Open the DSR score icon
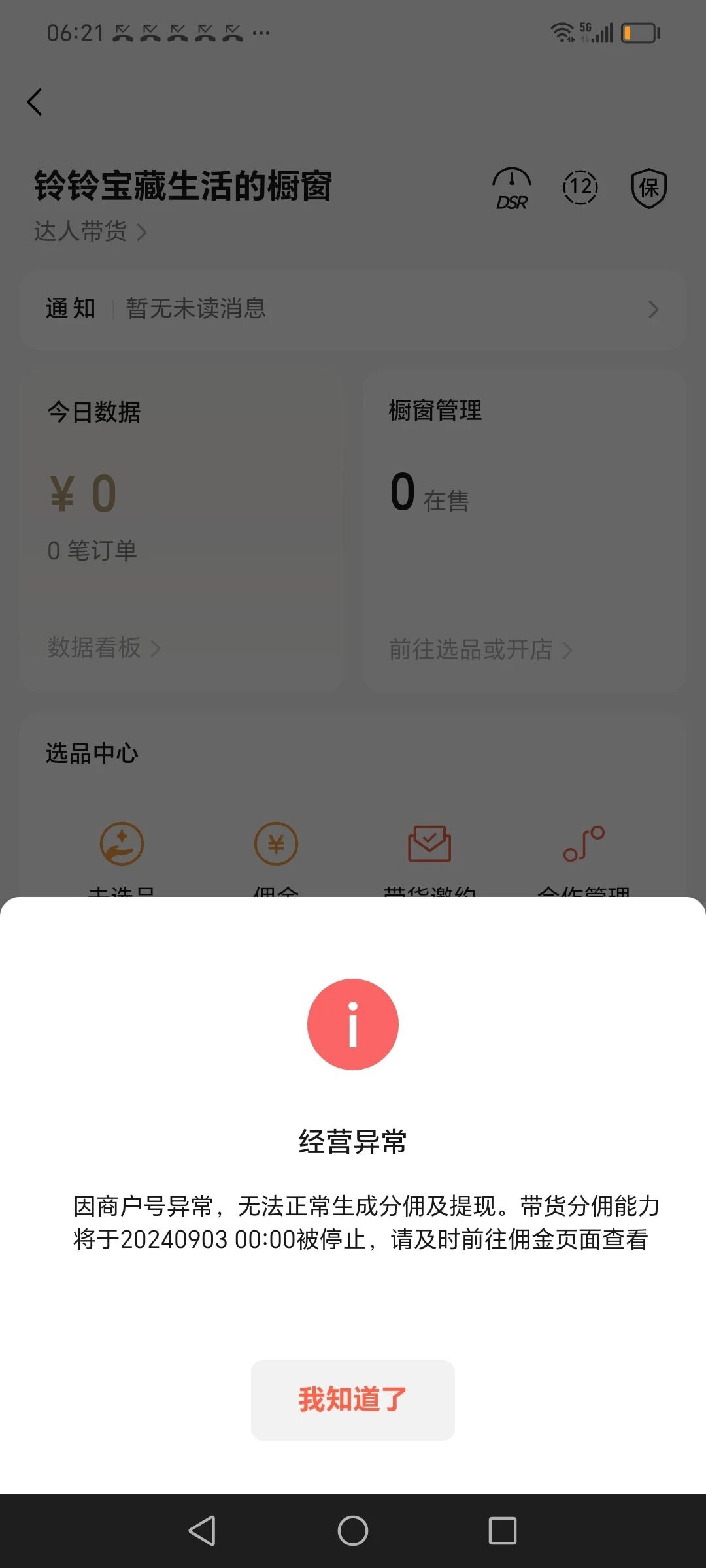This screenshot has width=706, height=1568. [511, 189]
